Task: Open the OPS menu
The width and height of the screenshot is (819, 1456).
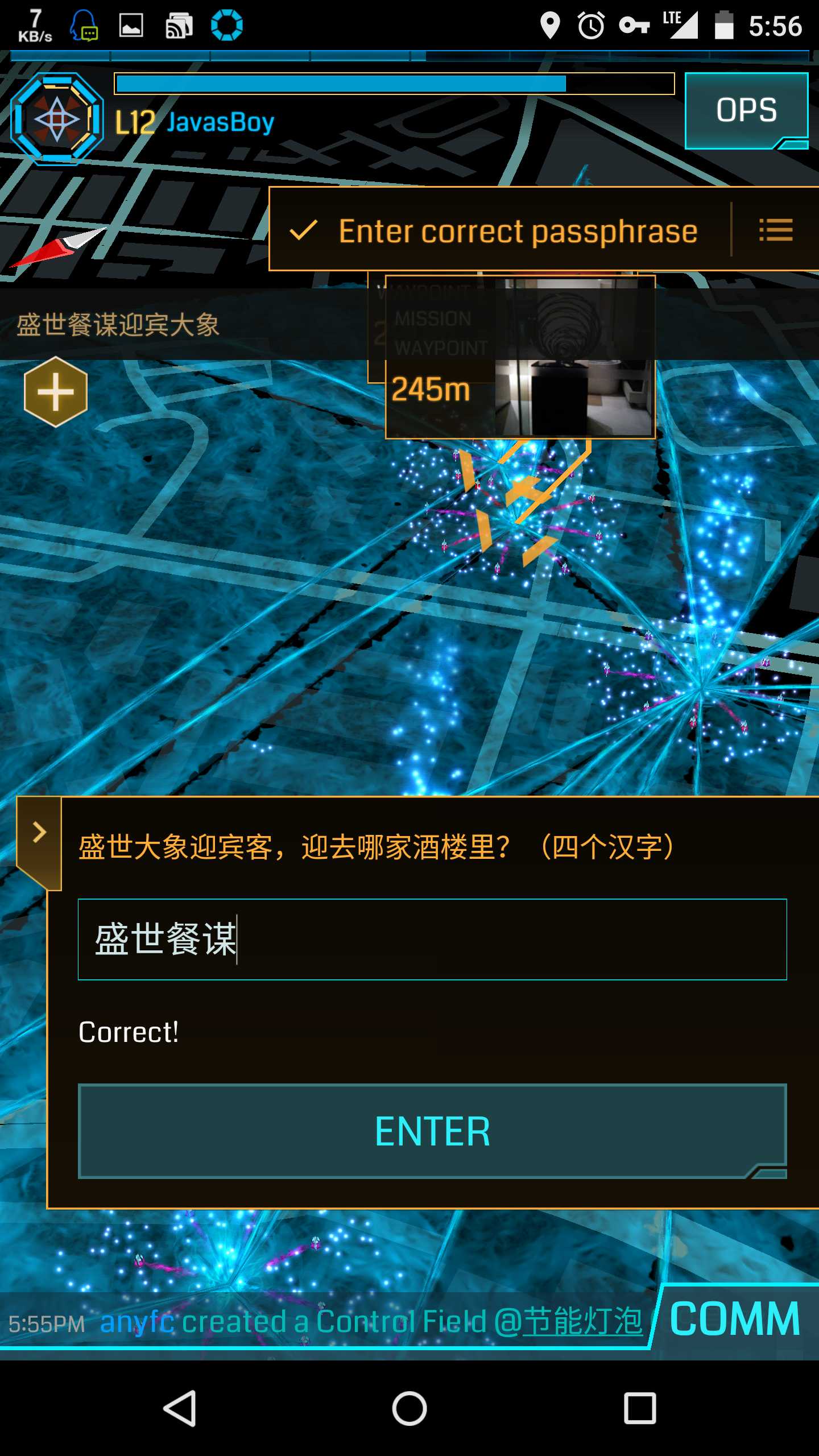Action: tap(746, 110)
